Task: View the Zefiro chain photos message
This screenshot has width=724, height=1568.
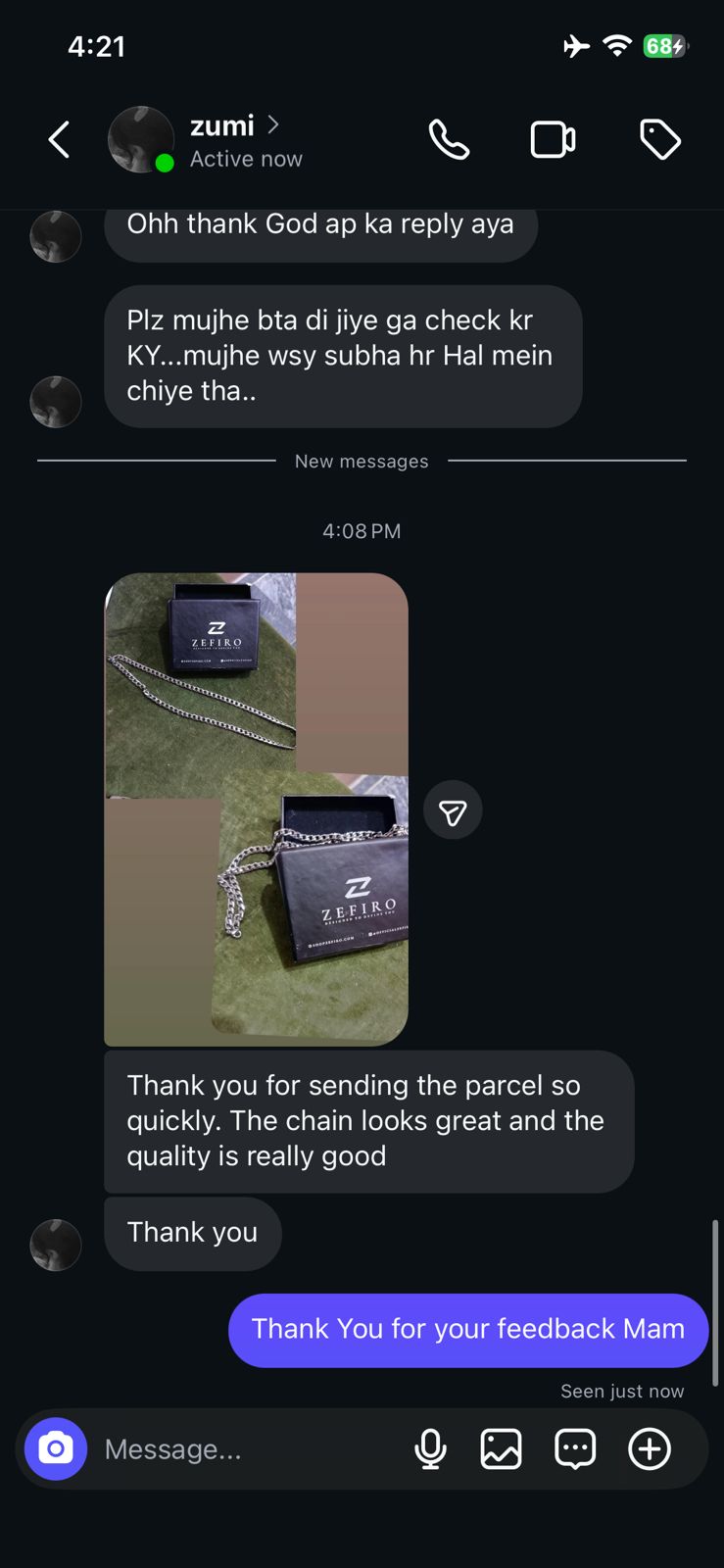Action: (x=255, y=809)
